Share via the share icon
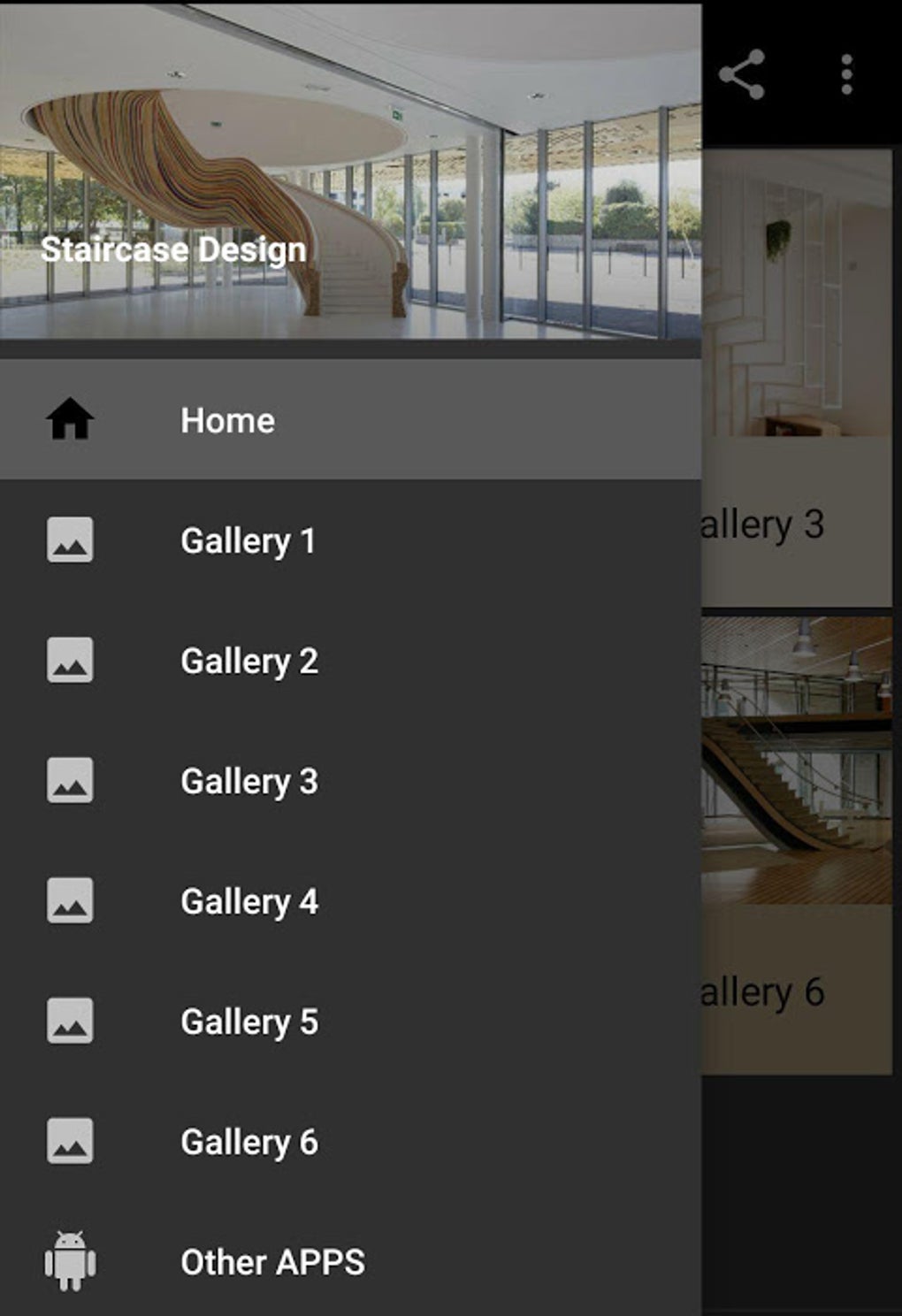This screenshot has height=1316, width=902. [x=741, y=74]
